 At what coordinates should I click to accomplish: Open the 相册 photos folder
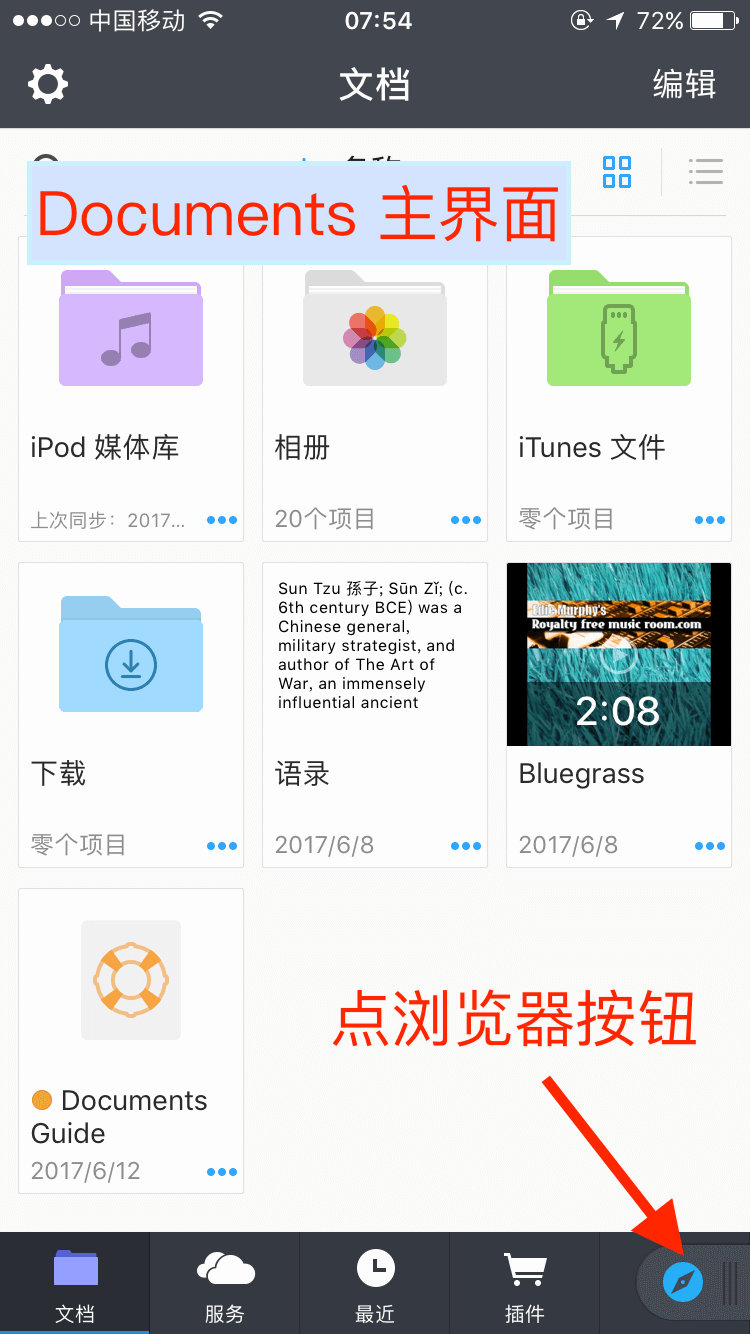375,390
